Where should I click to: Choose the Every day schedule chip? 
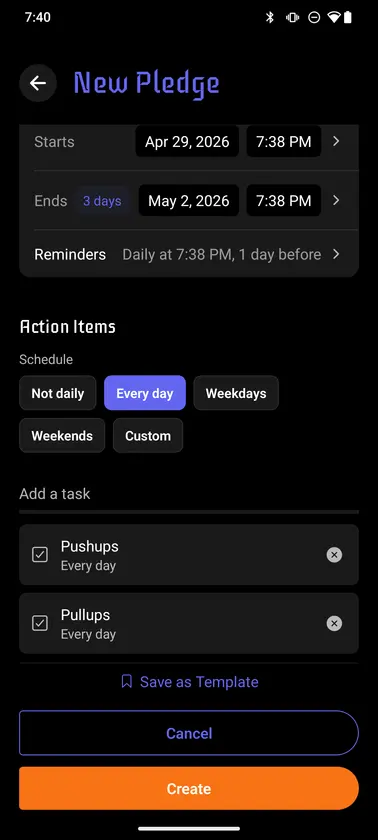145,393
